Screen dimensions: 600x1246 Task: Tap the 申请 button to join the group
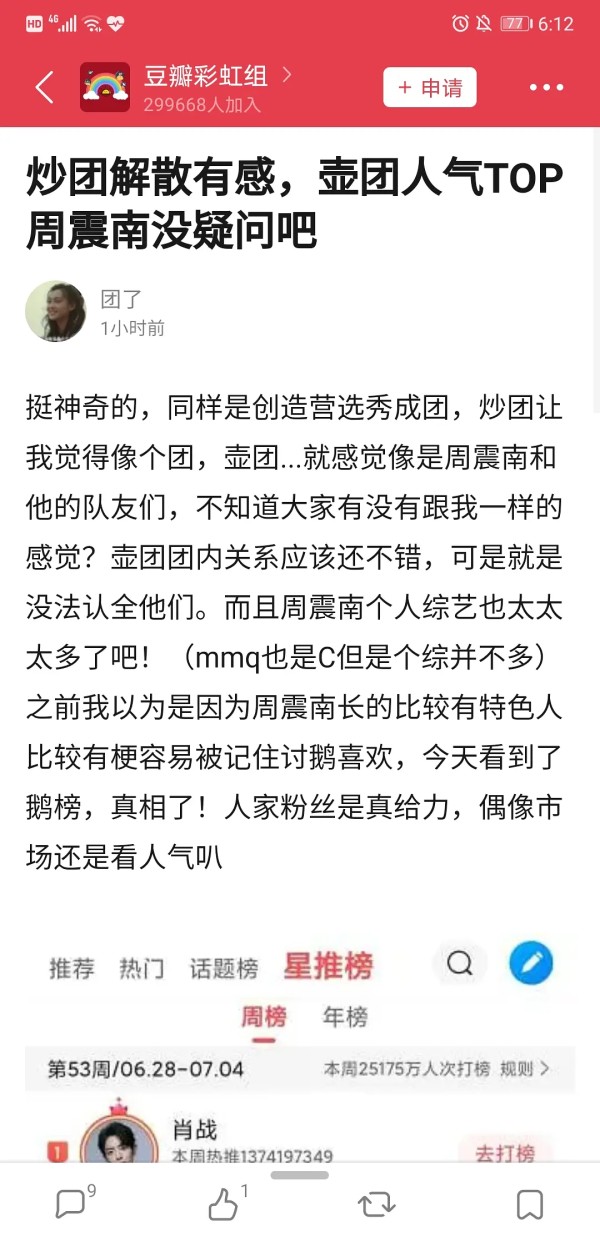[x=430, y=88]
